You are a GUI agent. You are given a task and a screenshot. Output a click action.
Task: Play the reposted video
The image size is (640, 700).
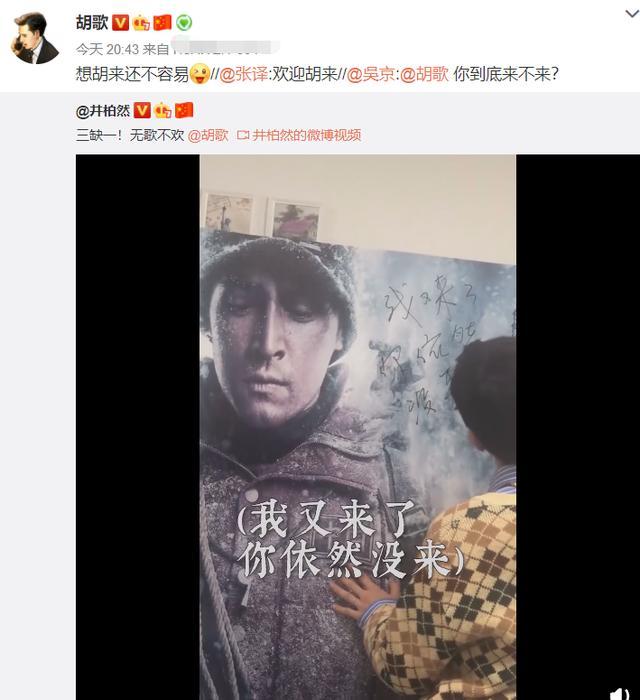(x=357, y=425)
